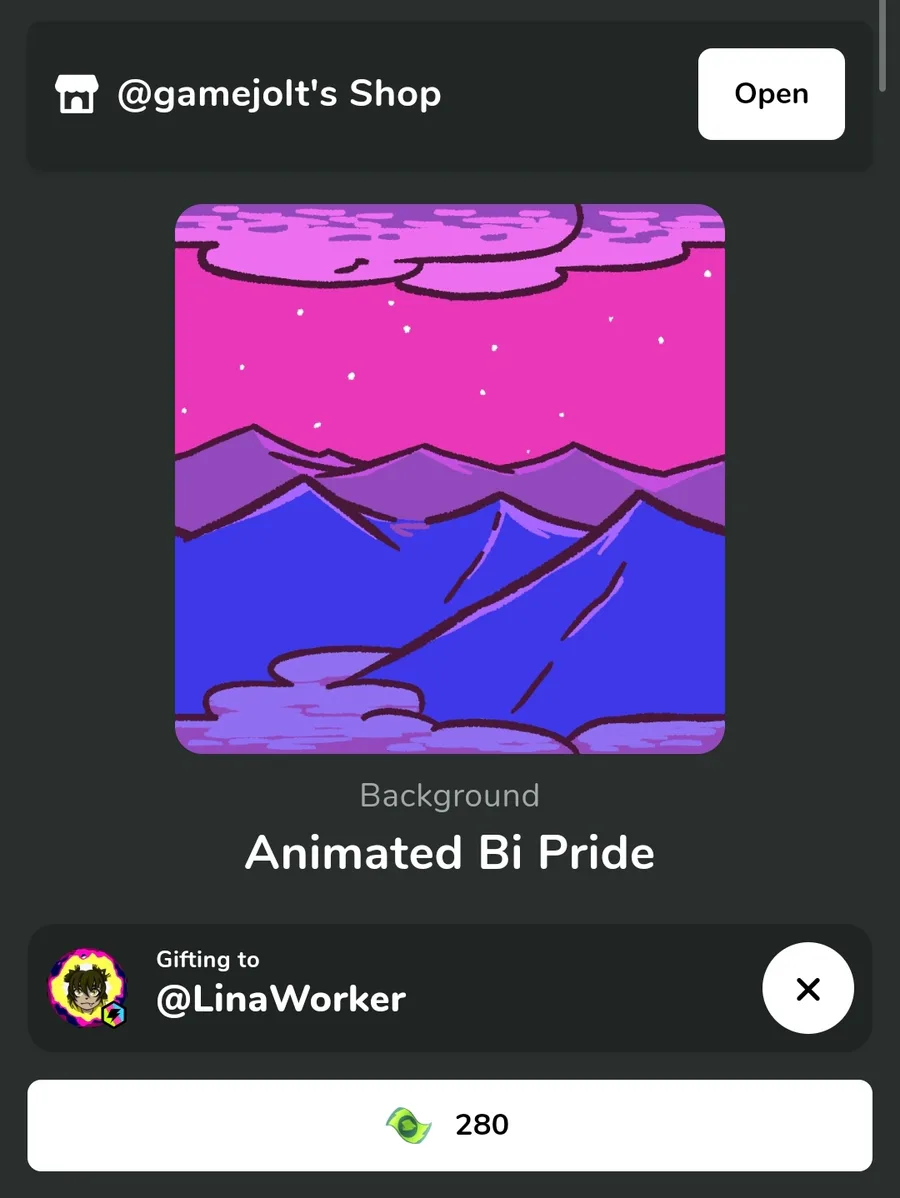View the Animated Bi Pride background preview

tap(450, 479)
